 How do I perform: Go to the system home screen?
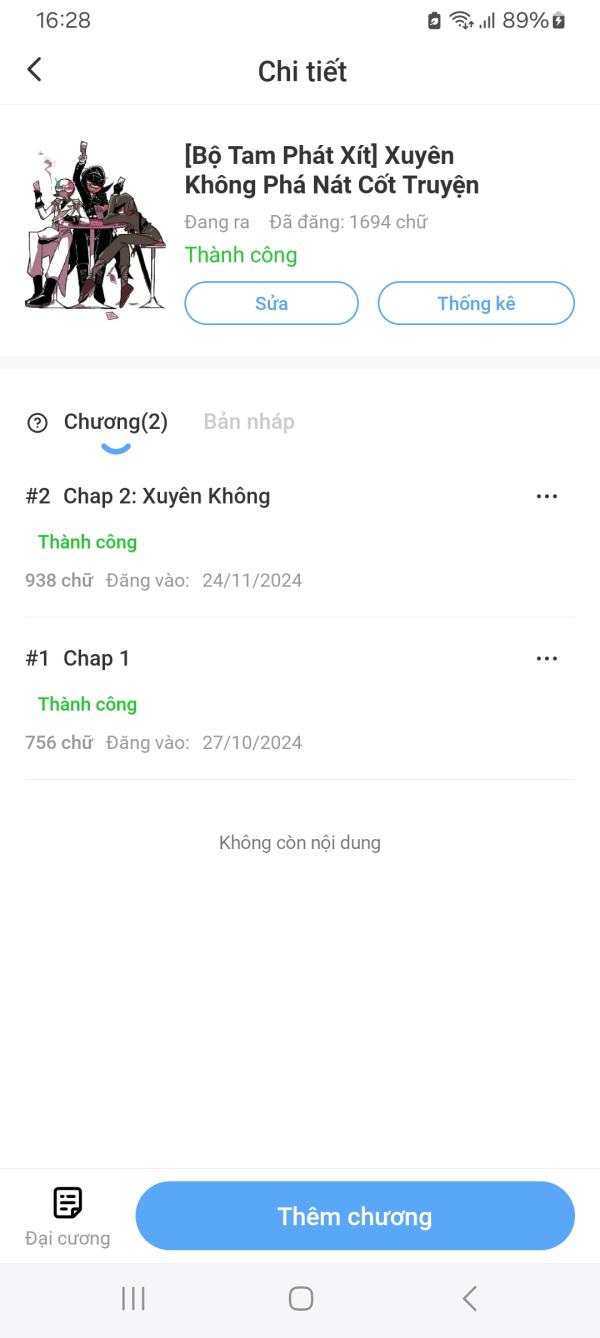[300, 1298]
